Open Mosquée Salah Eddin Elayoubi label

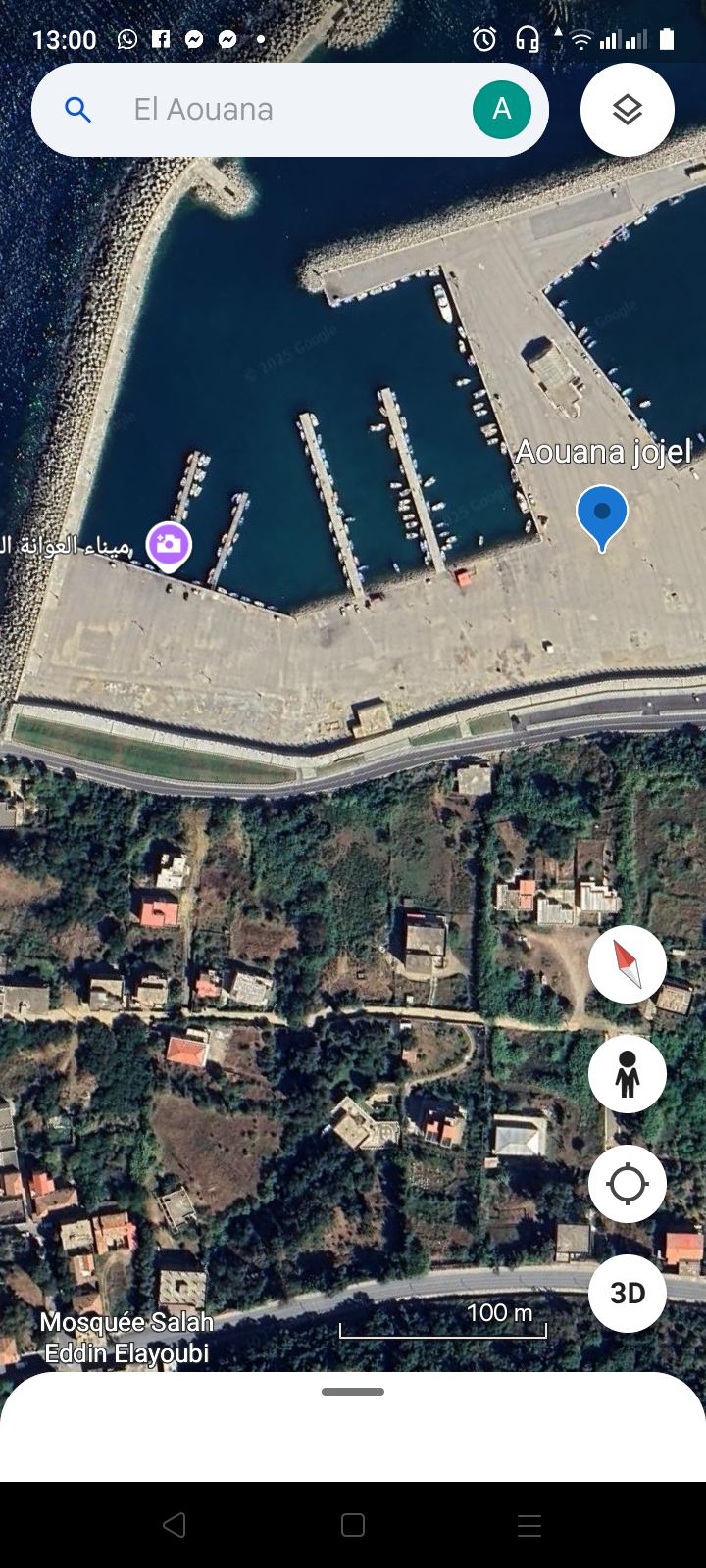point(127,1337)
